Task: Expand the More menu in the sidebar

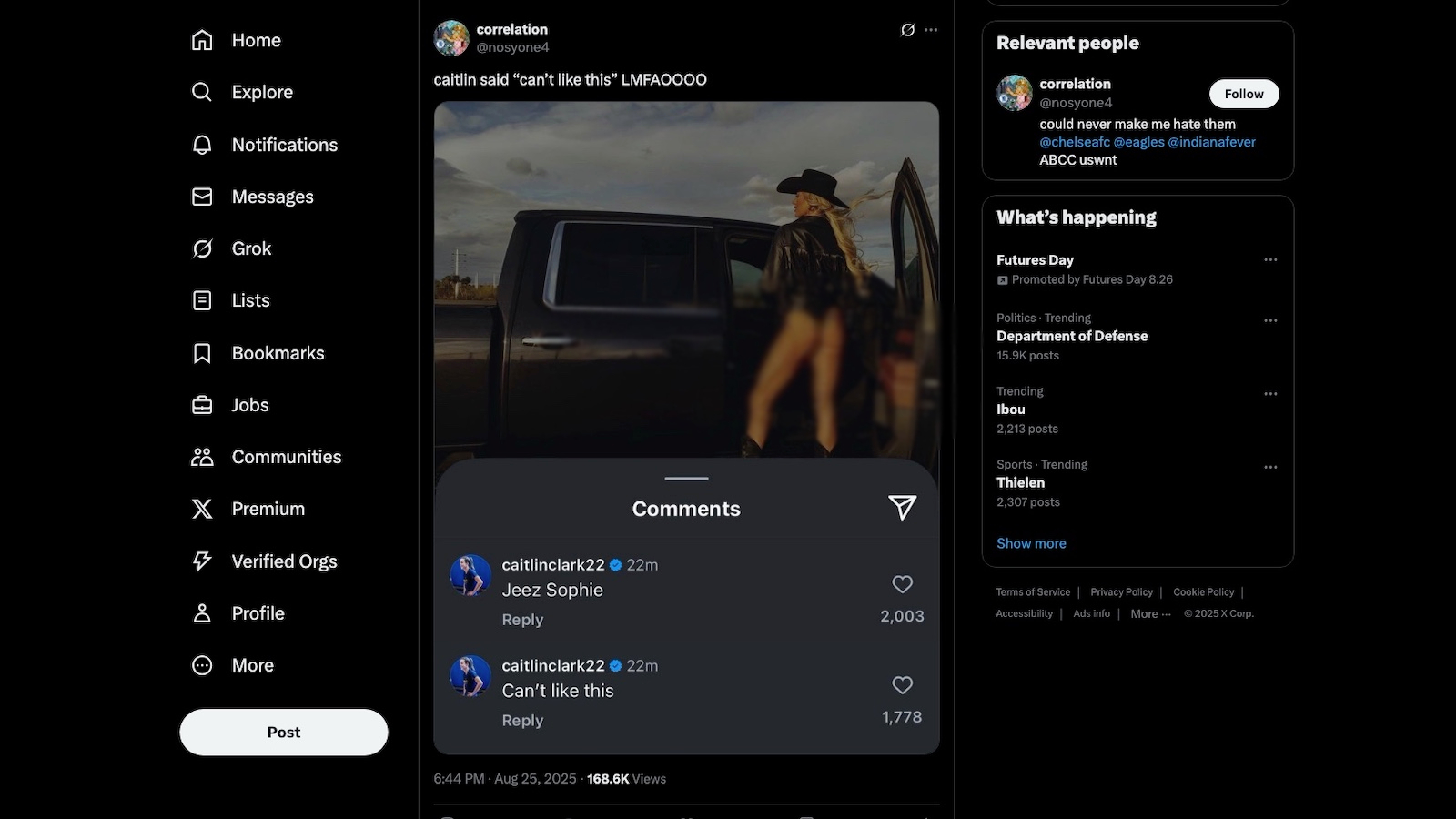Action: coord(232,665)
